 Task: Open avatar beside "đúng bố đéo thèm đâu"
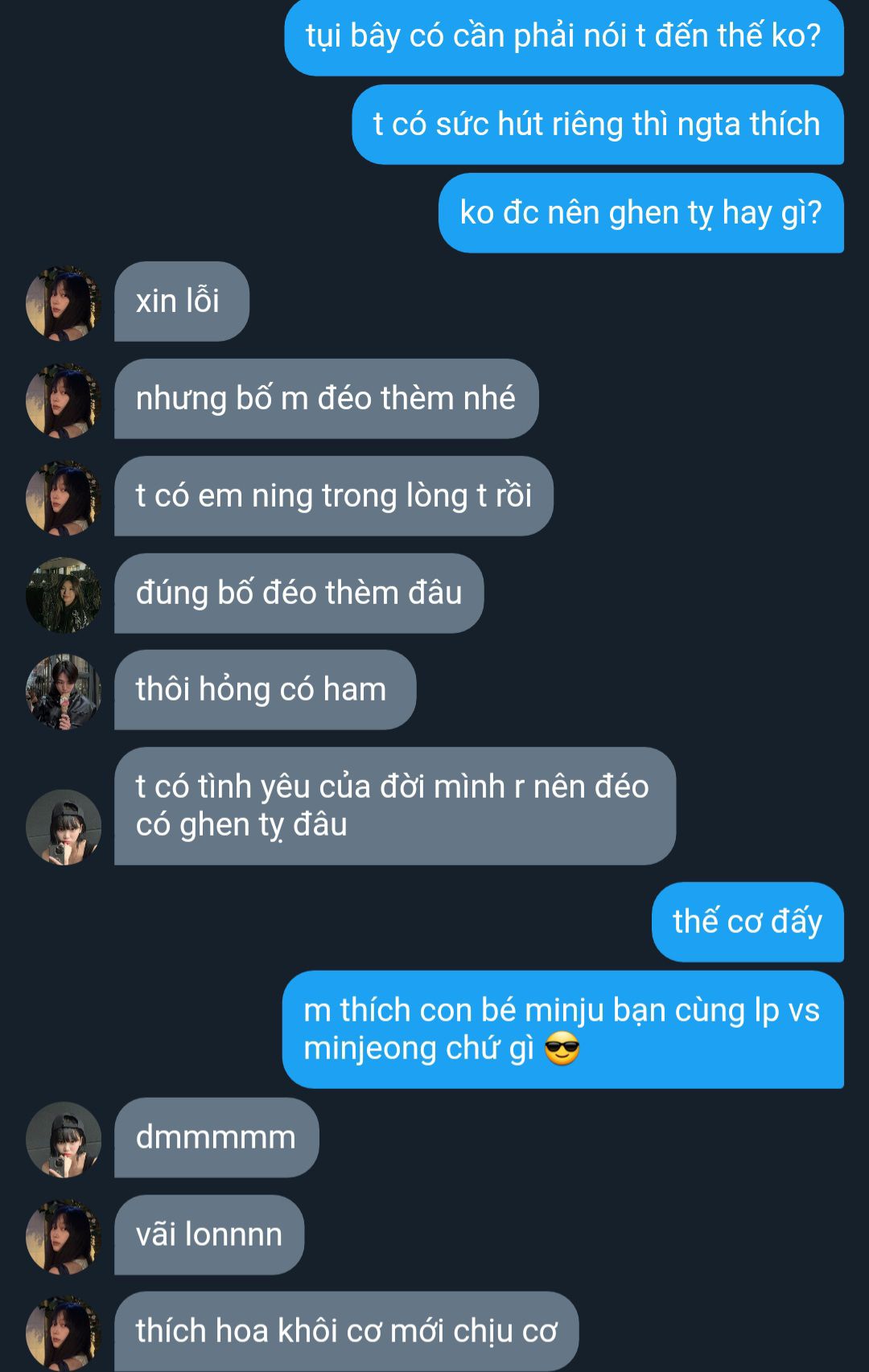pos(64,596)
